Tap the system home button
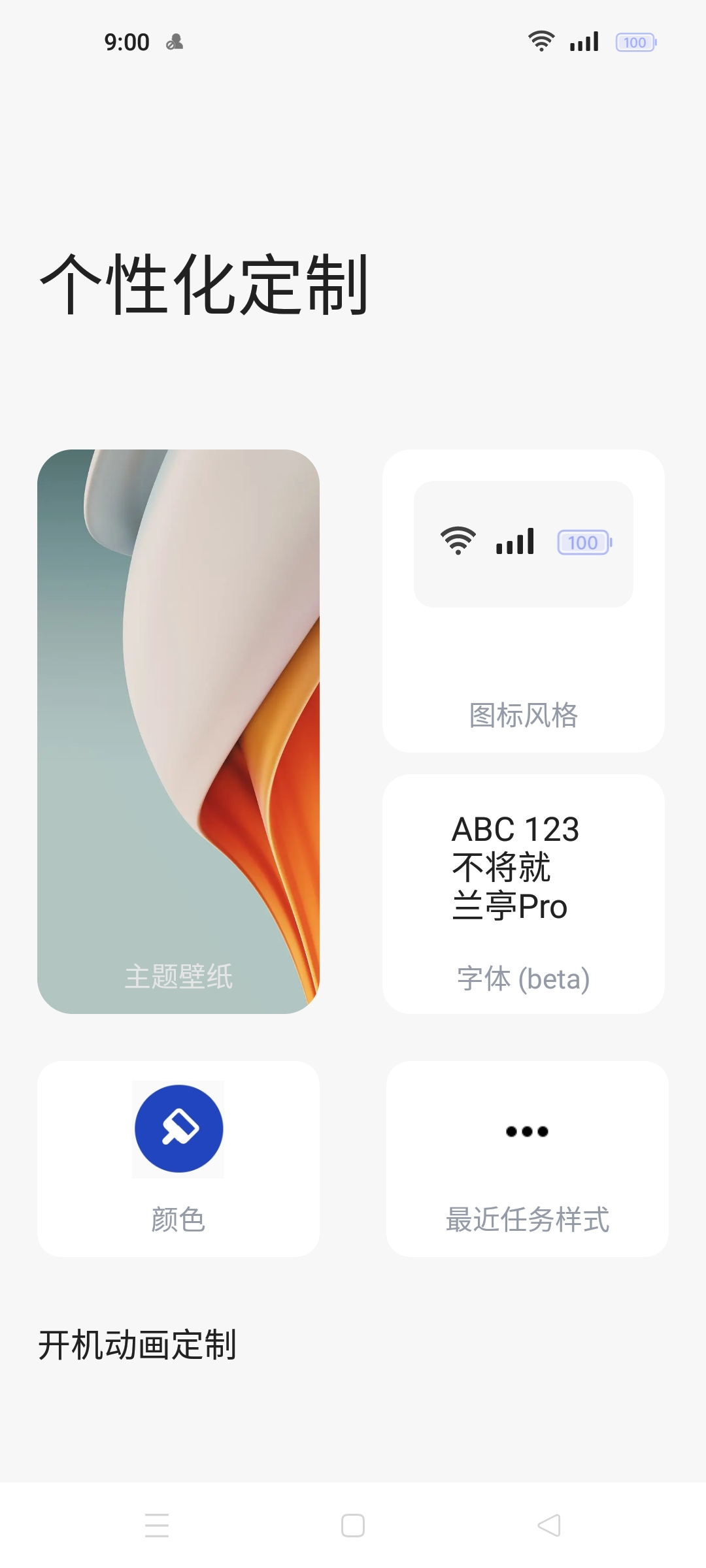Viewport: 706px width, 1568px height. 353,1526
